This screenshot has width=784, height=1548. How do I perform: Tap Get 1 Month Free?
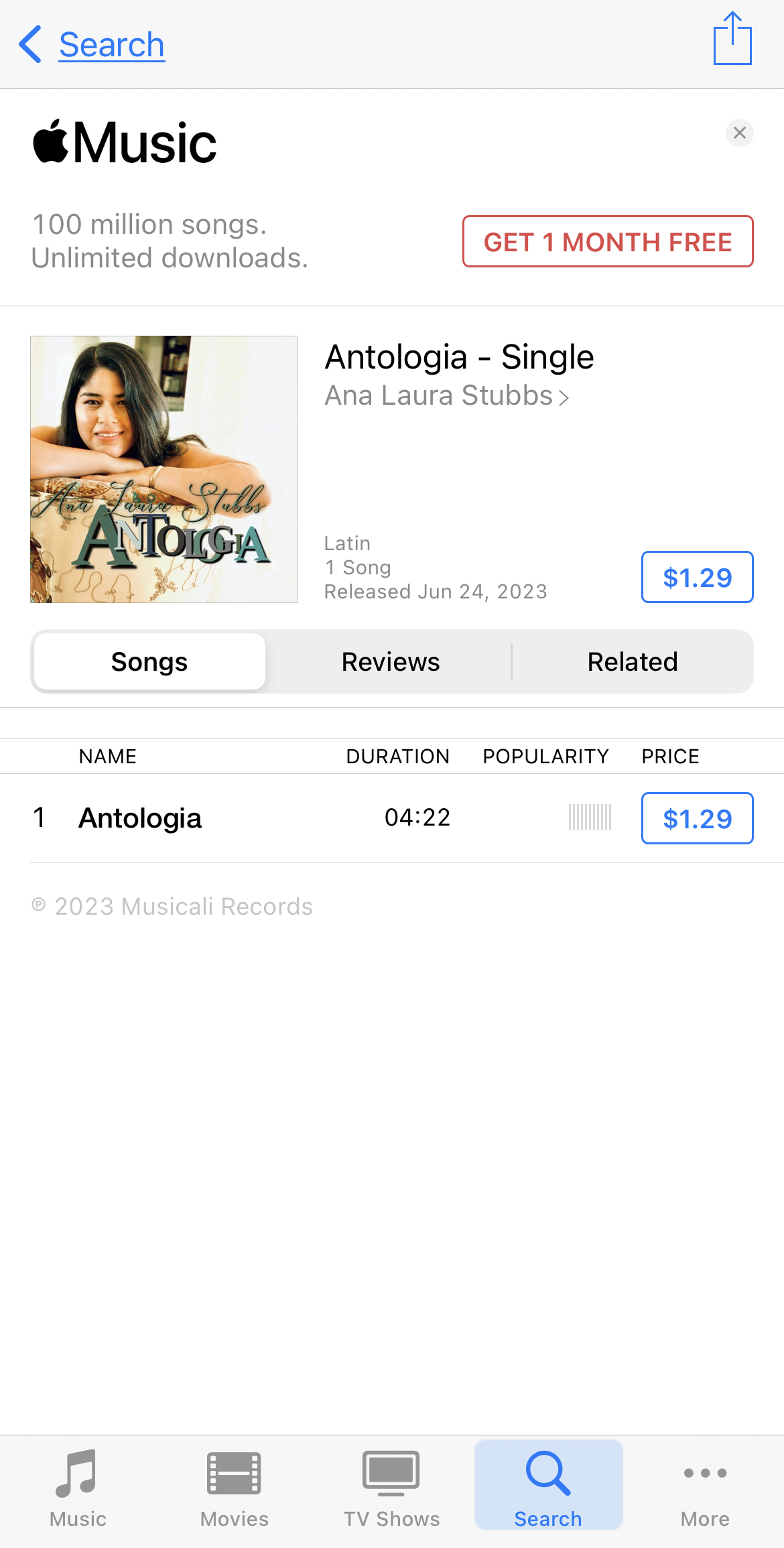coord(607,242)
